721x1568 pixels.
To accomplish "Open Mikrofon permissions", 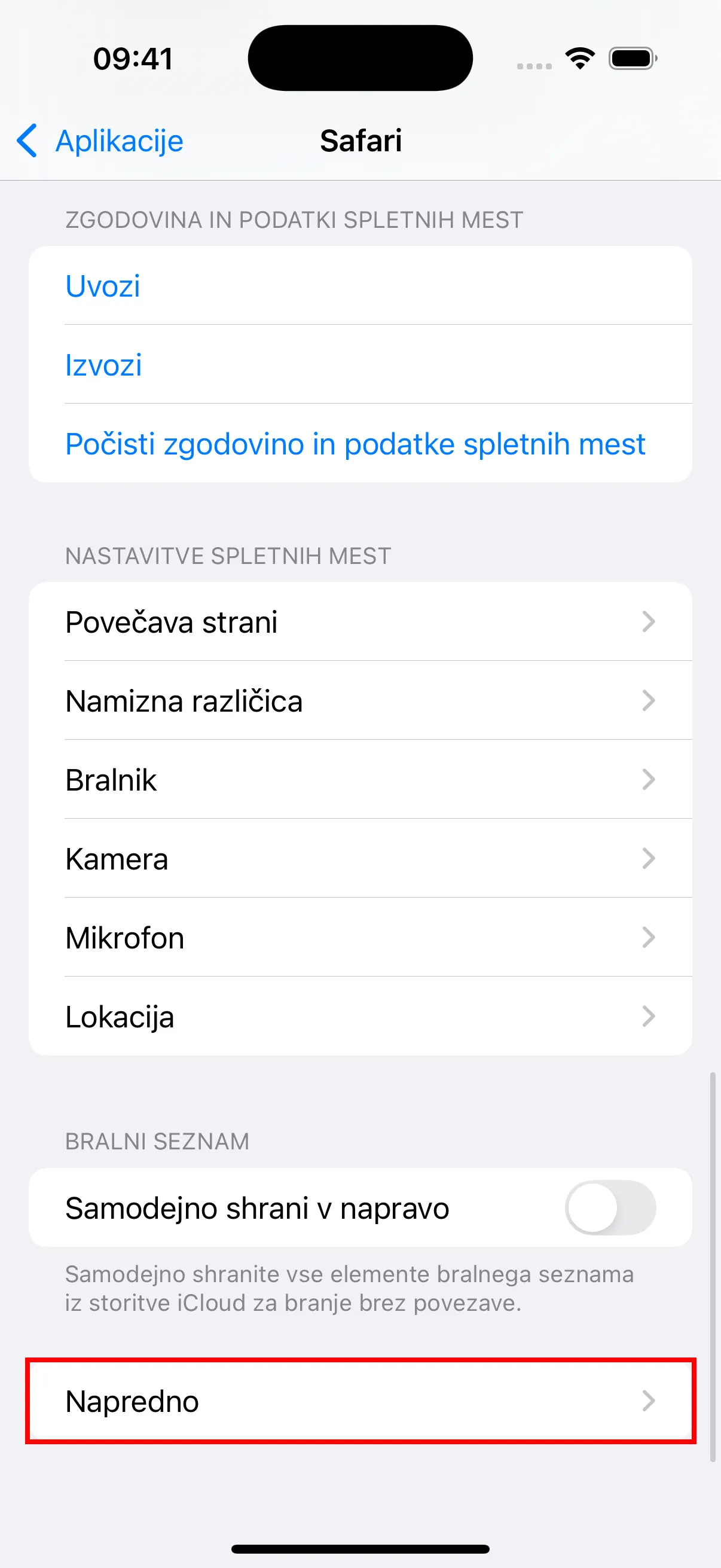I will (359, 938).
